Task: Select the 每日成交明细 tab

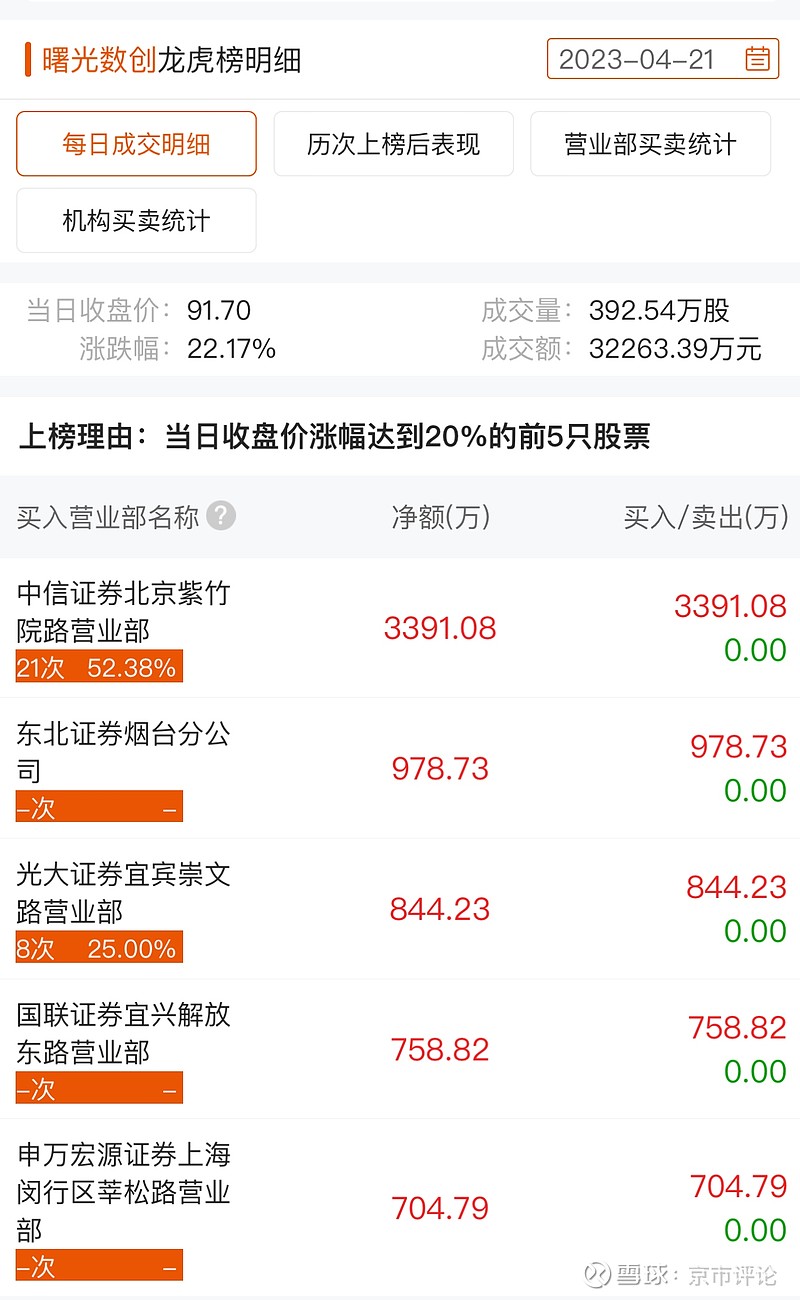Action: point(136,144)
